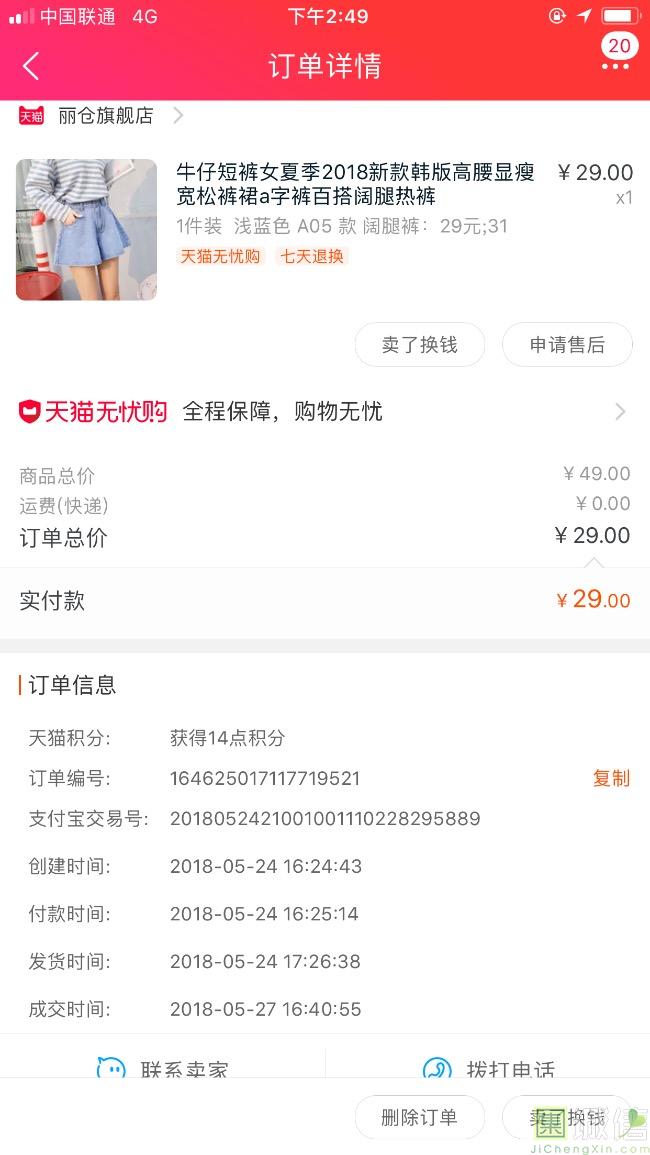
Task: Open 天猫无忧购 guarantee details
Action: coord(324,412)
